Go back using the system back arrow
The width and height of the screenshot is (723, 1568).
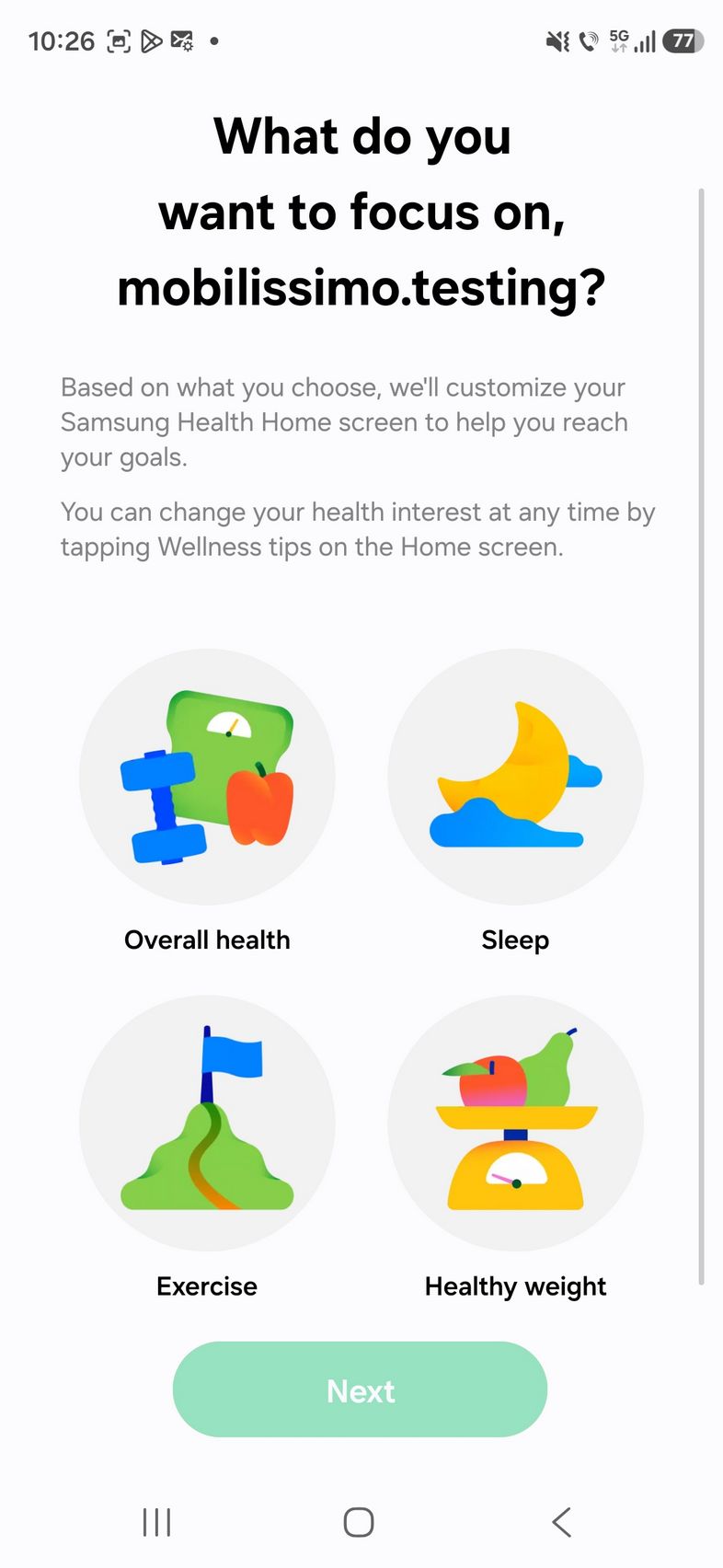coord(561,1522)
